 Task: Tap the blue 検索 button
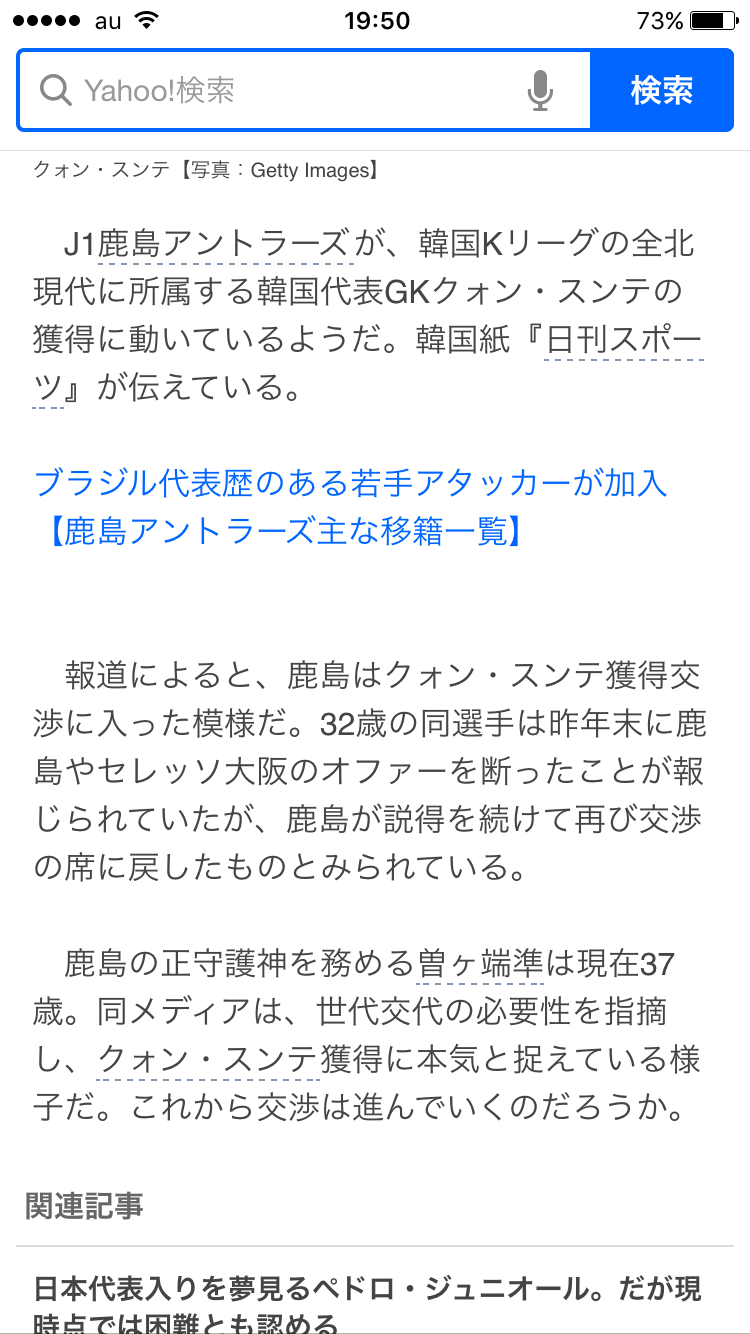pos(661,91)
